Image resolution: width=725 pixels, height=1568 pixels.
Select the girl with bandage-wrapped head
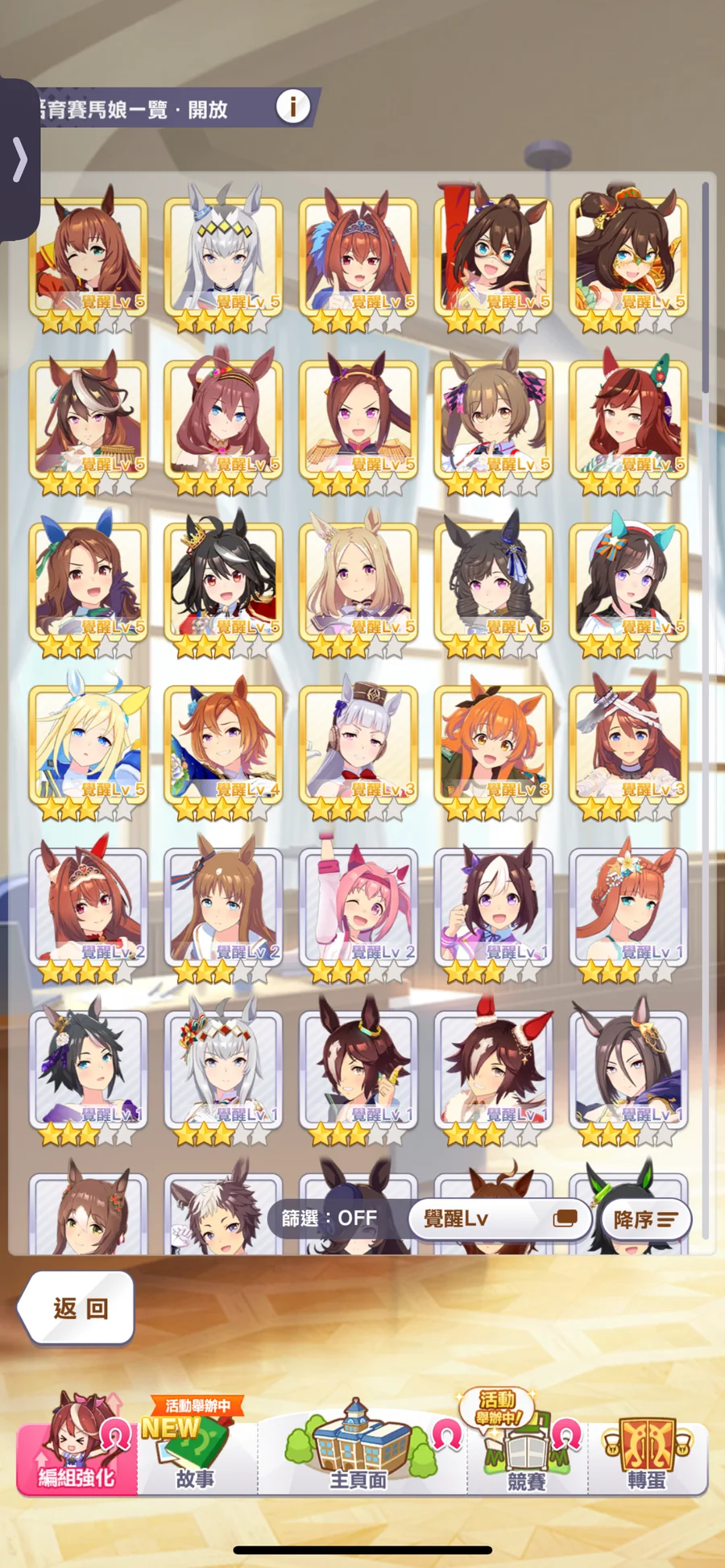pyautogui.click(x=628, y=745)
